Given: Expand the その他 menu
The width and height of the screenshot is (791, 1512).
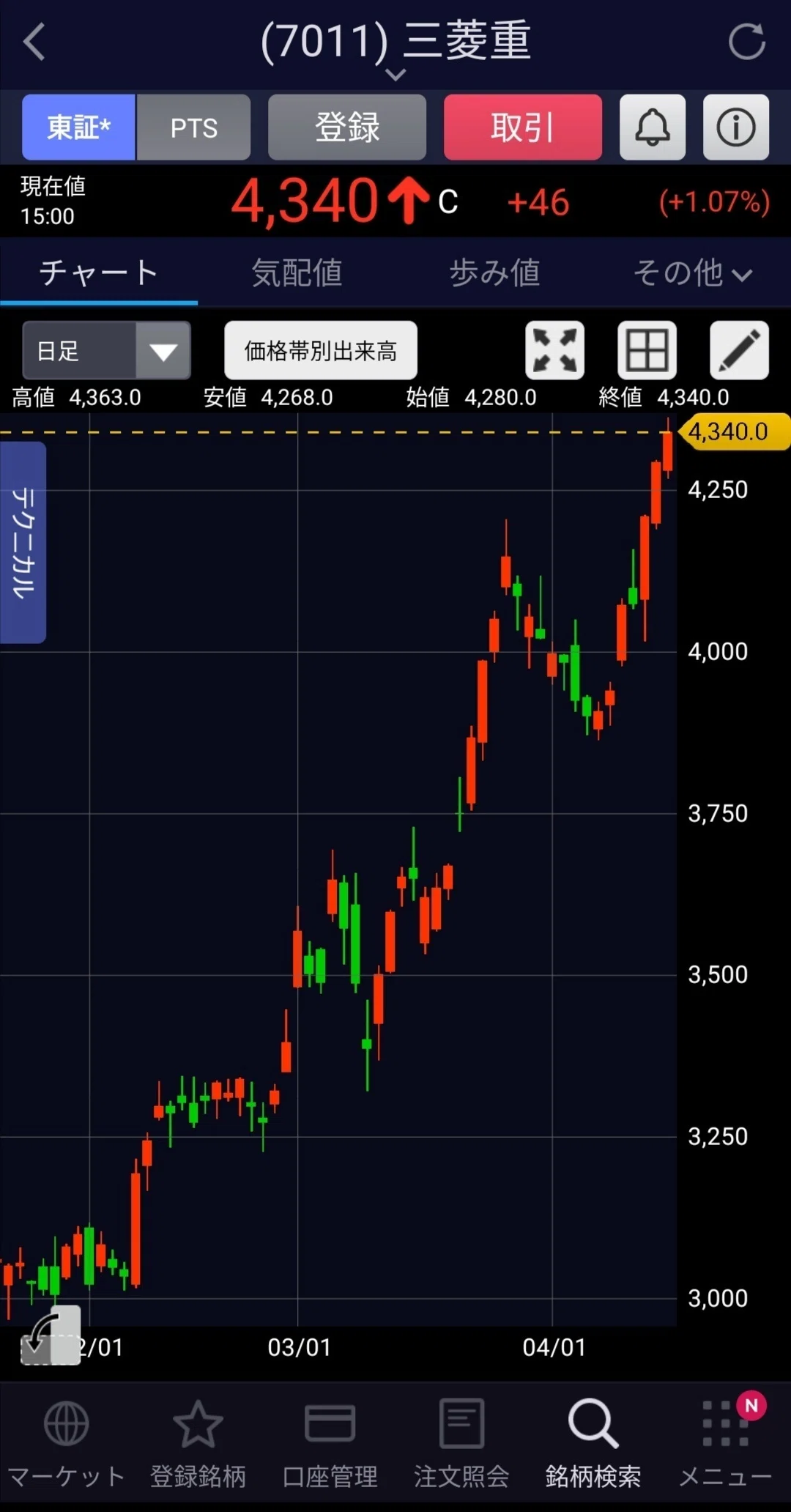Looking at the screenshot, I should tap(692, 273).
